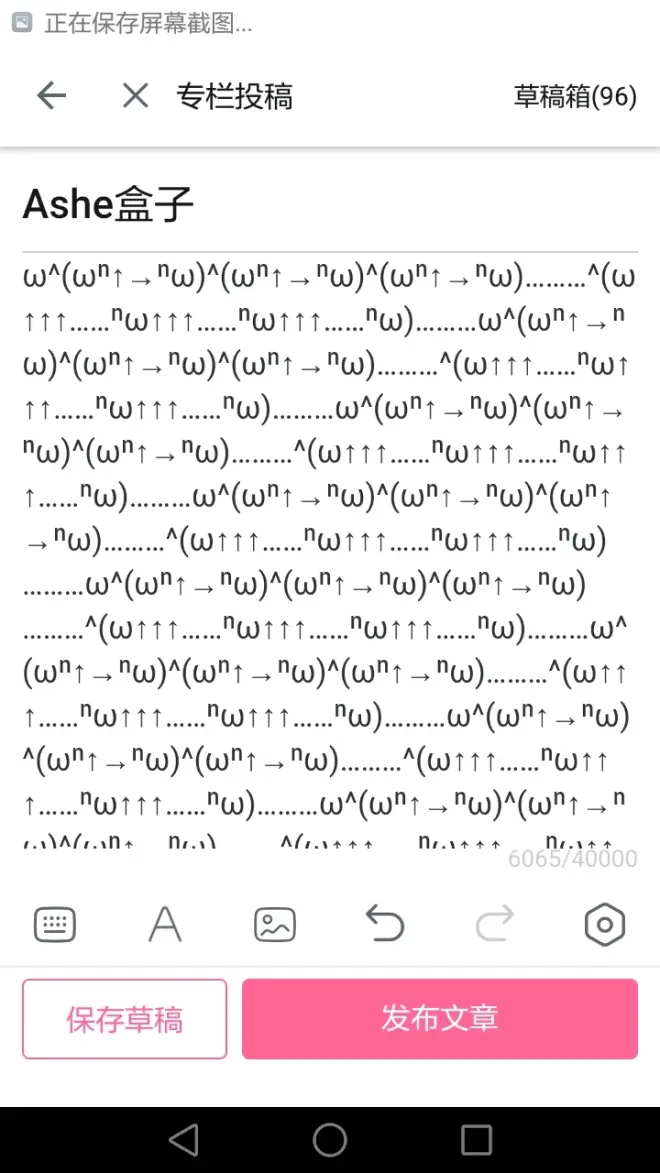Image resolution: width=660 pixels, height=1173 pixels.
Task: Publish the article
Action: [440, 1019]
